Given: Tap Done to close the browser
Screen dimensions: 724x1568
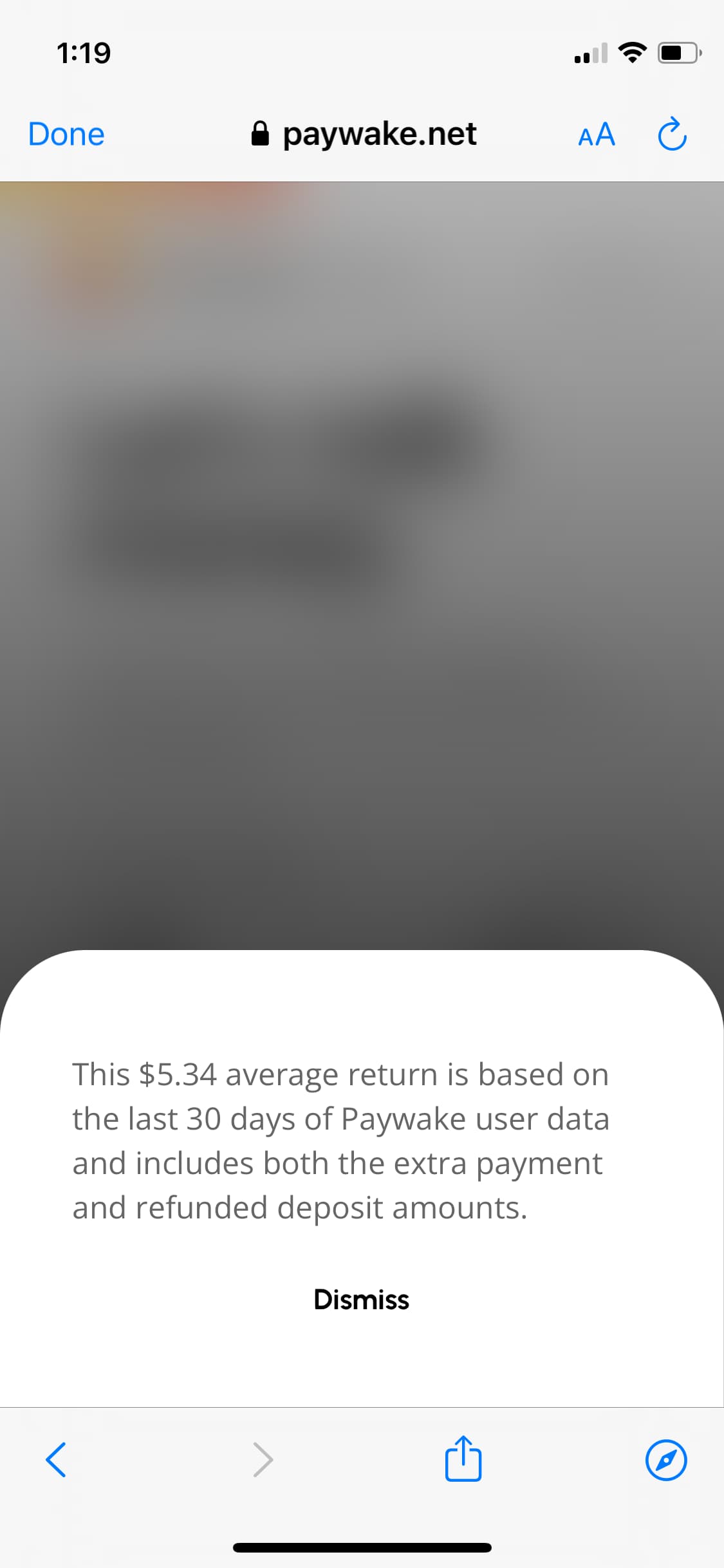Looking at the screenshot, I should point(66,135).
